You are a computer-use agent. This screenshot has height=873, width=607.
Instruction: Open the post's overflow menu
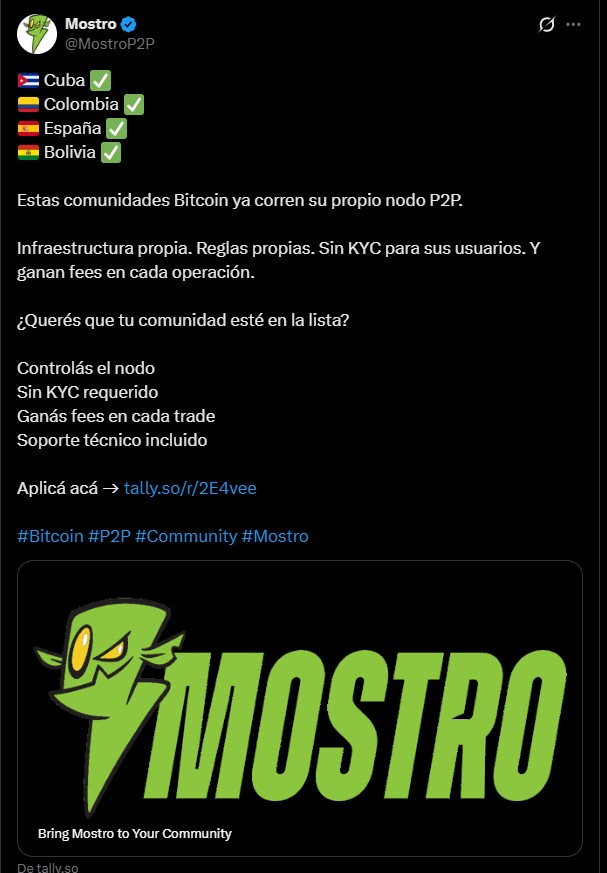pos(573,24)
